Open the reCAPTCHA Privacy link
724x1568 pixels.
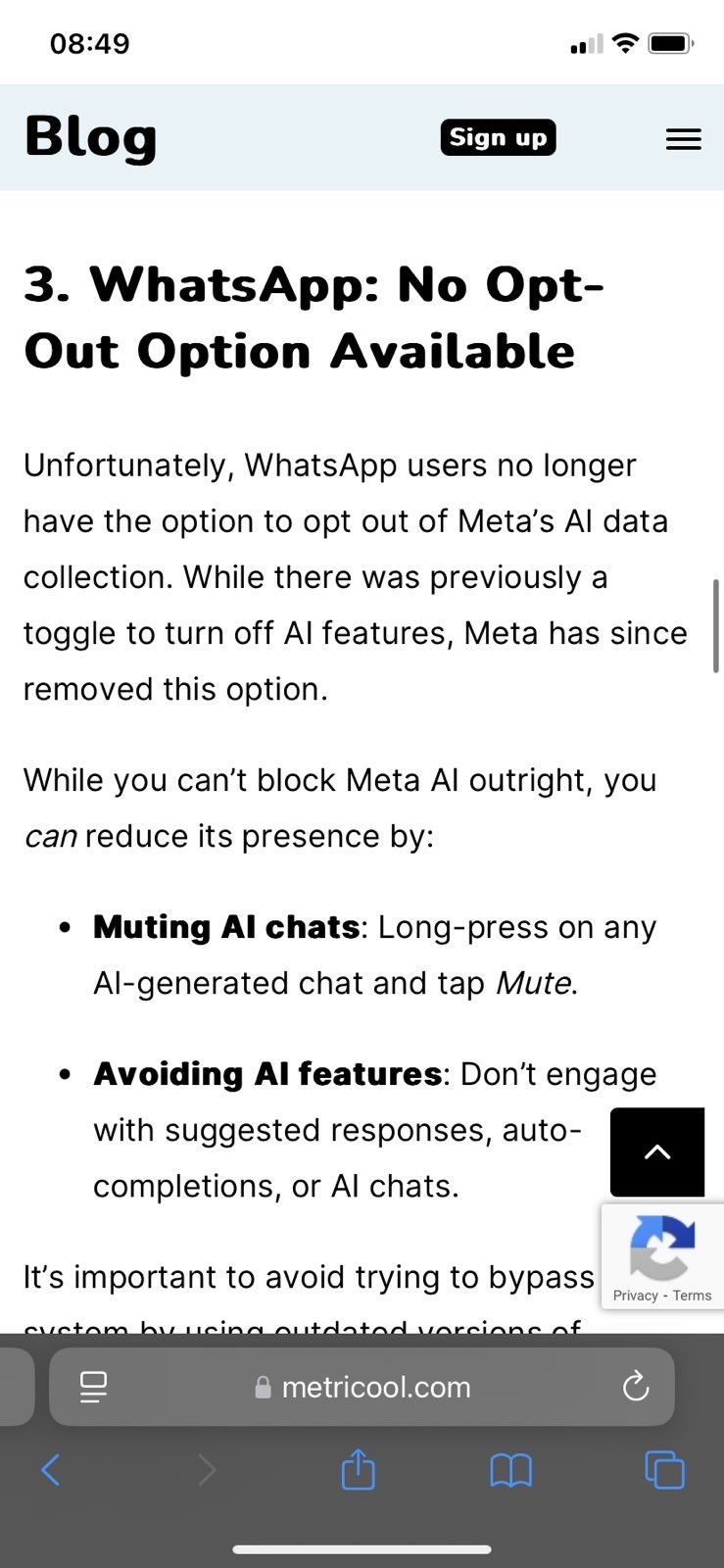635,1296
